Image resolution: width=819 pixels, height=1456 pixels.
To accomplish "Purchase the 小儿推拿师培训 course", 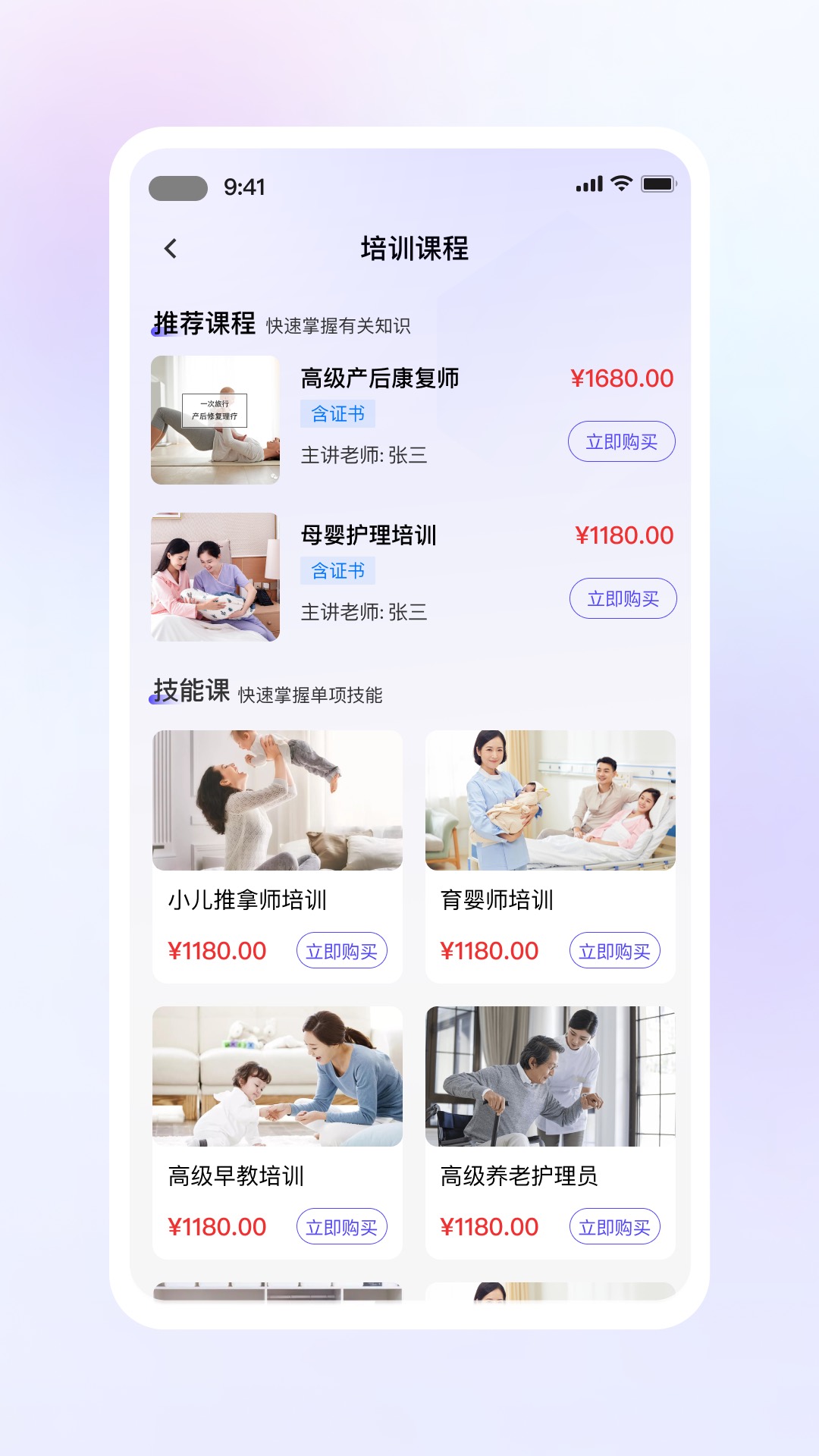I will tap(341, 951).
